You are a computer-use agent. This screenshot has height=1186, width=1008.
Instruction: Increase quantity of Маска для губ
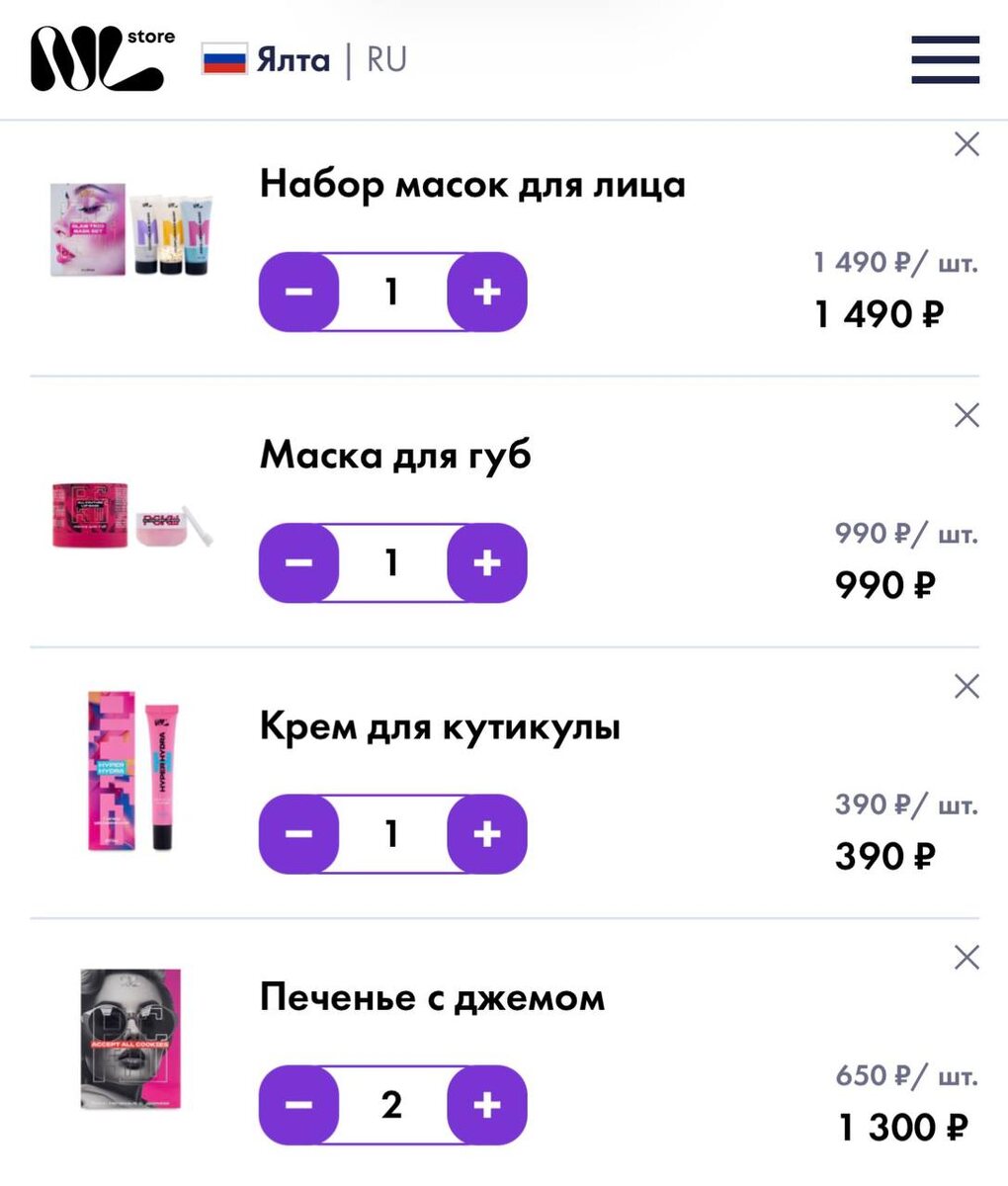coord(486,563)
